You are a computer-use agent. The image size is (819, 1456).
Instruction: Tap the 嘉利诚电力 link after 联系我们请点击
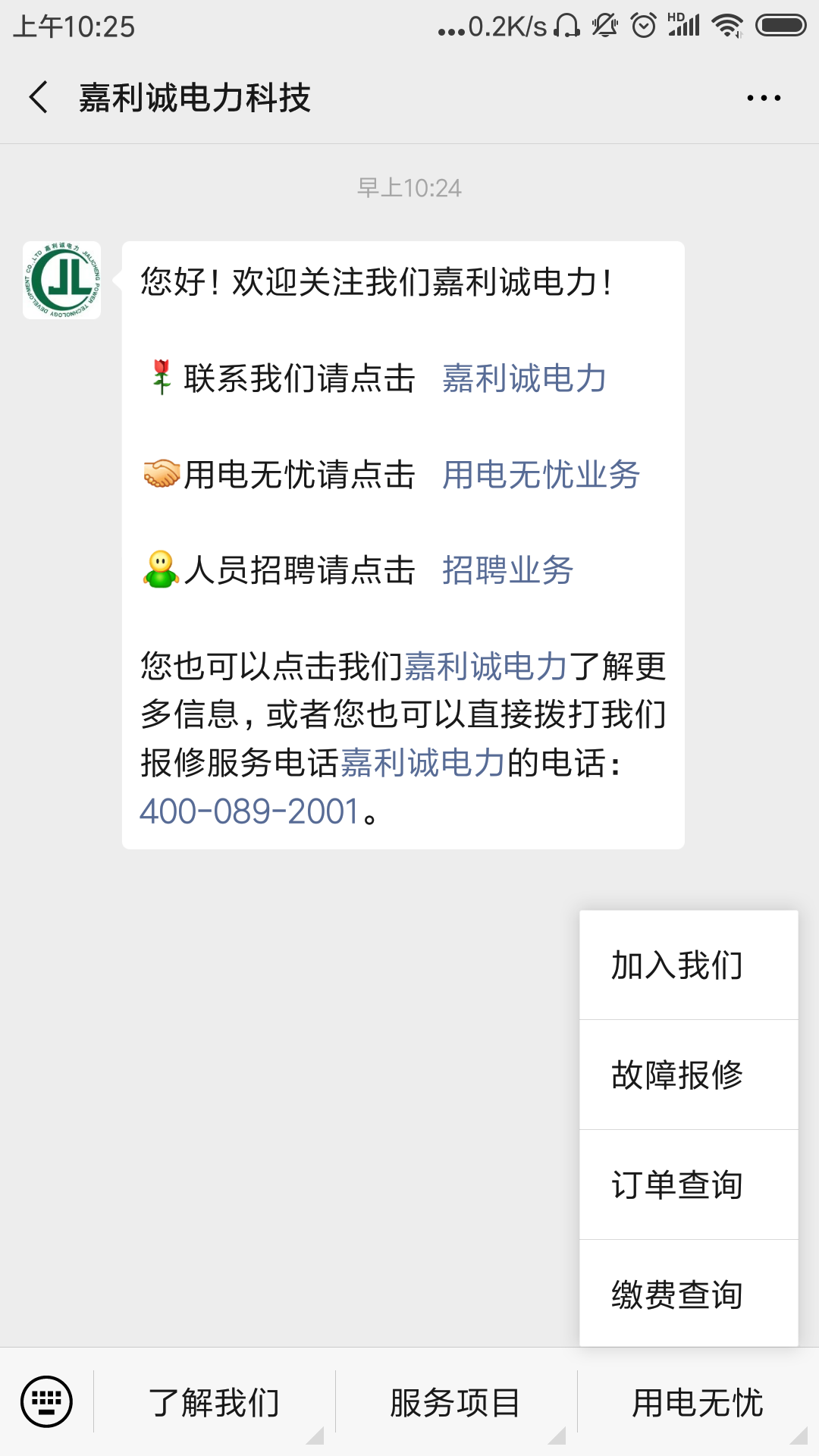(x=524, y=378)
